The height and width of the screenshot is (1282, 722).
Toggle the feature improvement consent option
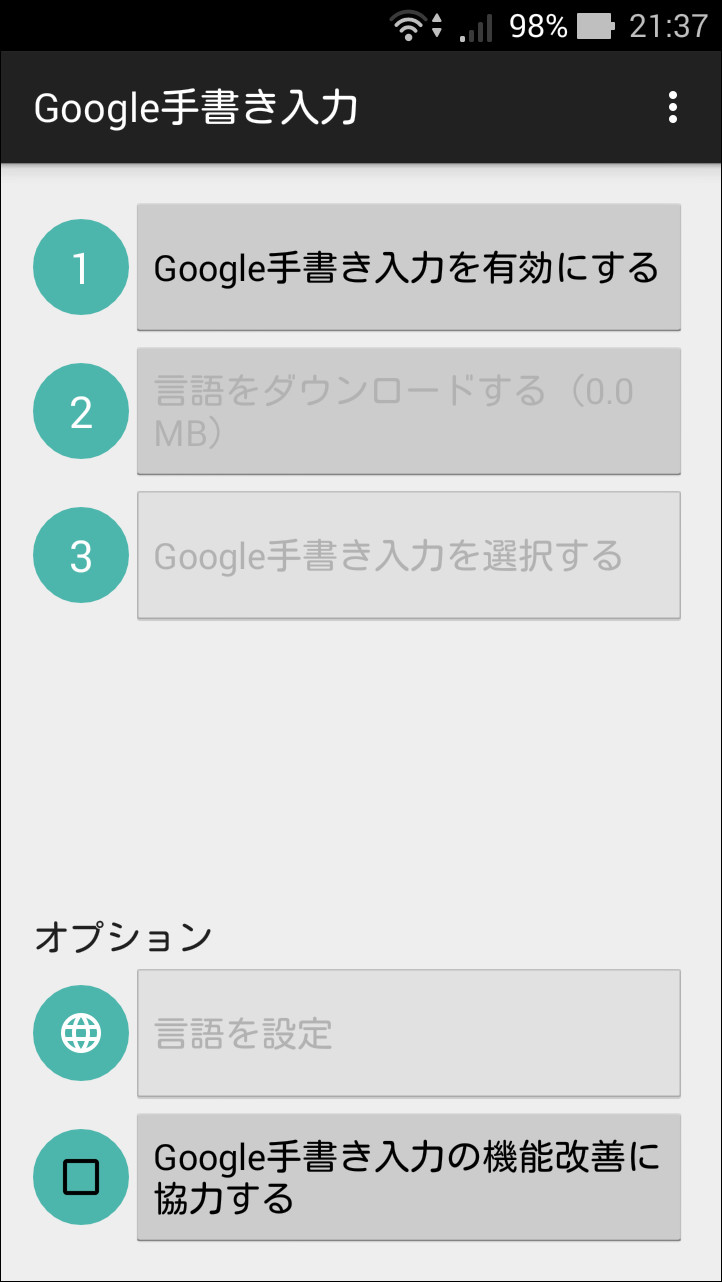click(x=408, y=1177)
